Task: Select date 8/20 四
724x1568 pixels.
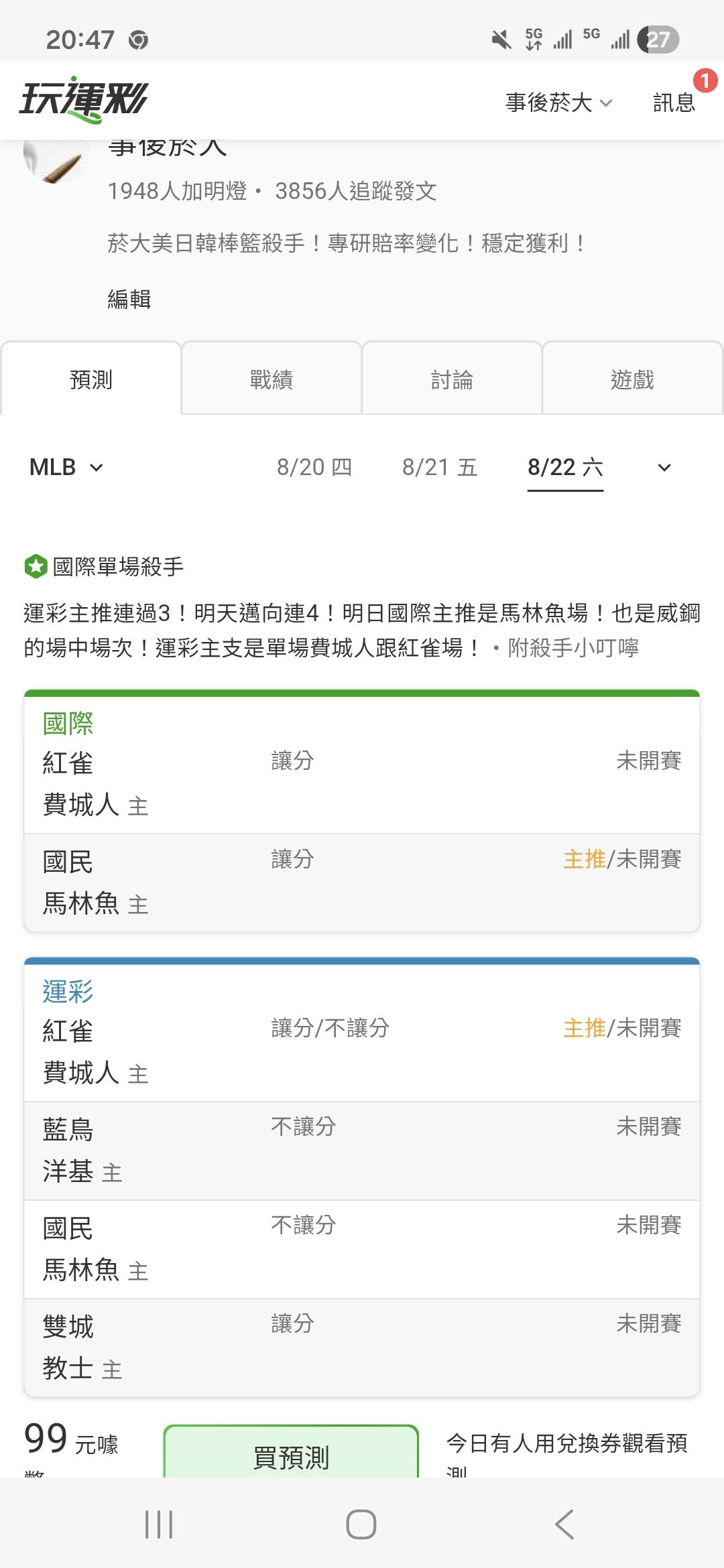Action: 314,467
